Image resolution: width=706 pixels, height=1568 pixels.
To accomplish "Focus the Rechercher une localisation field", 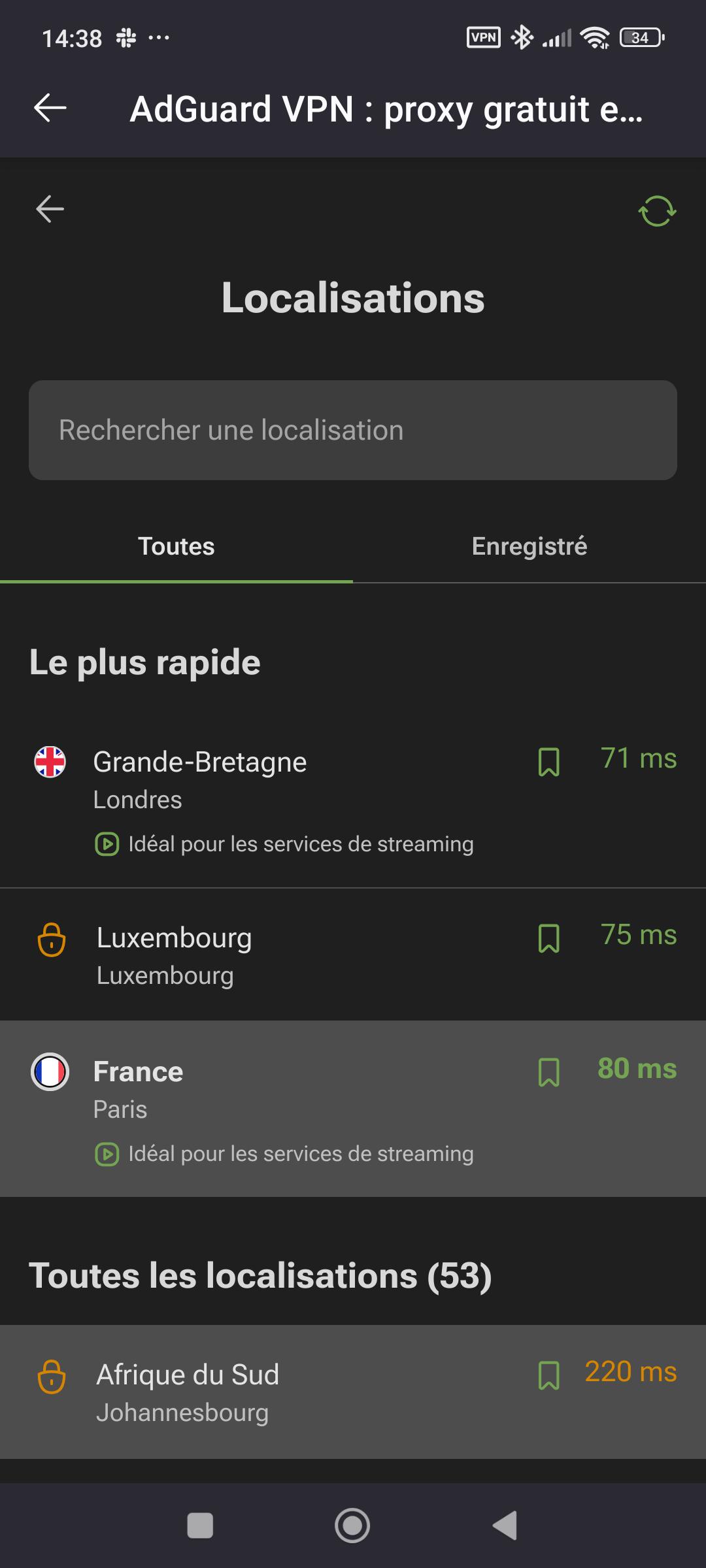I will pos(353,431).
